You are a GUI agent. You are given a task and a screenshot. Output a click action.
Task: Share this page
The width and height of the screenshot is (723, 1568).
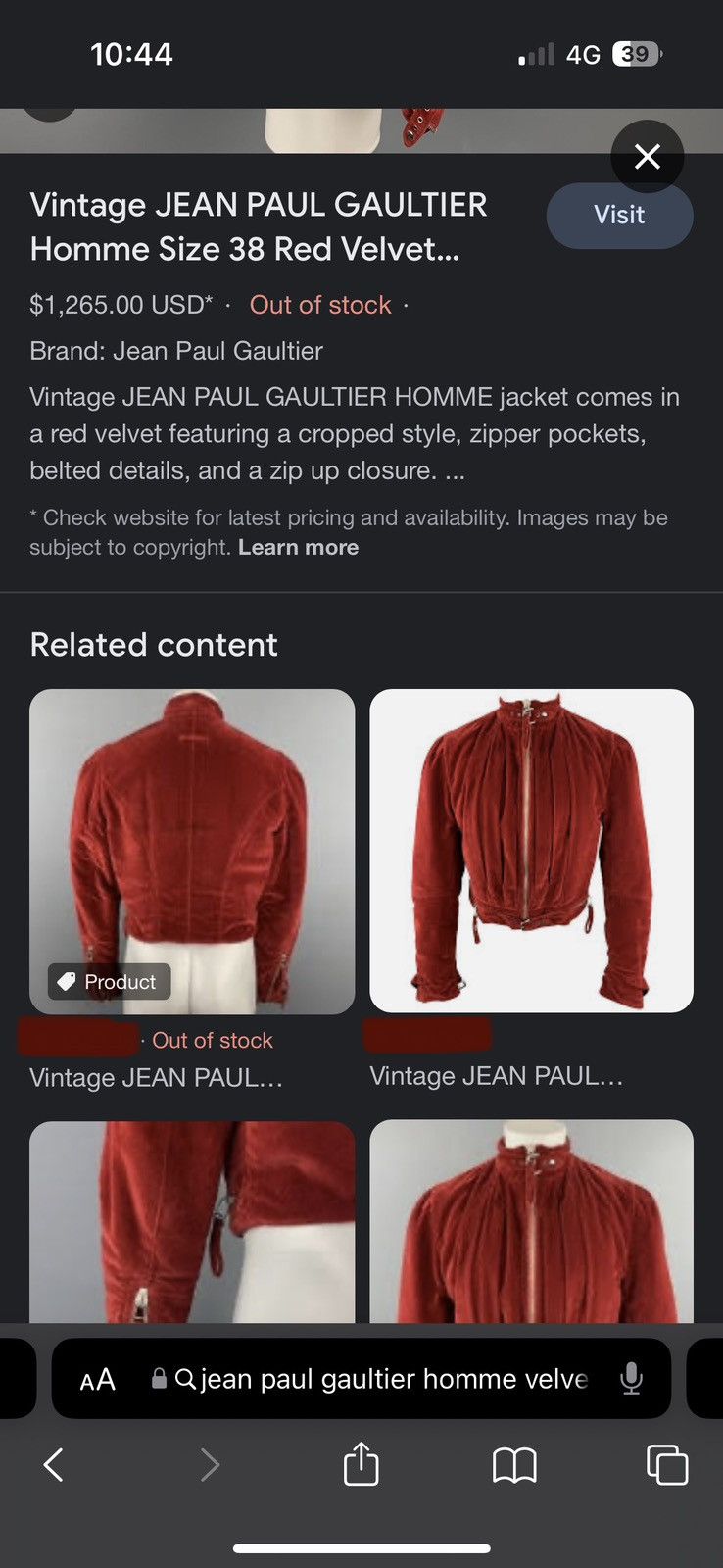pyautogui.click(x=361, y=1465)
